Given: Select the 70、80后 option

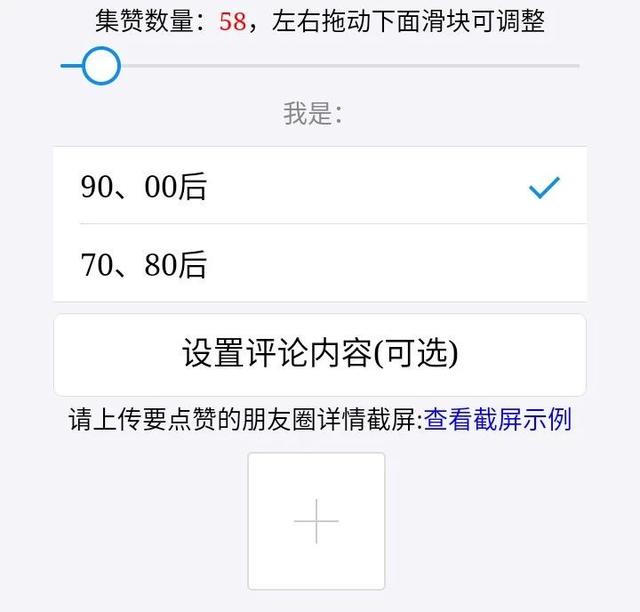Looking at the screenshot, I should tap(319, 264).
